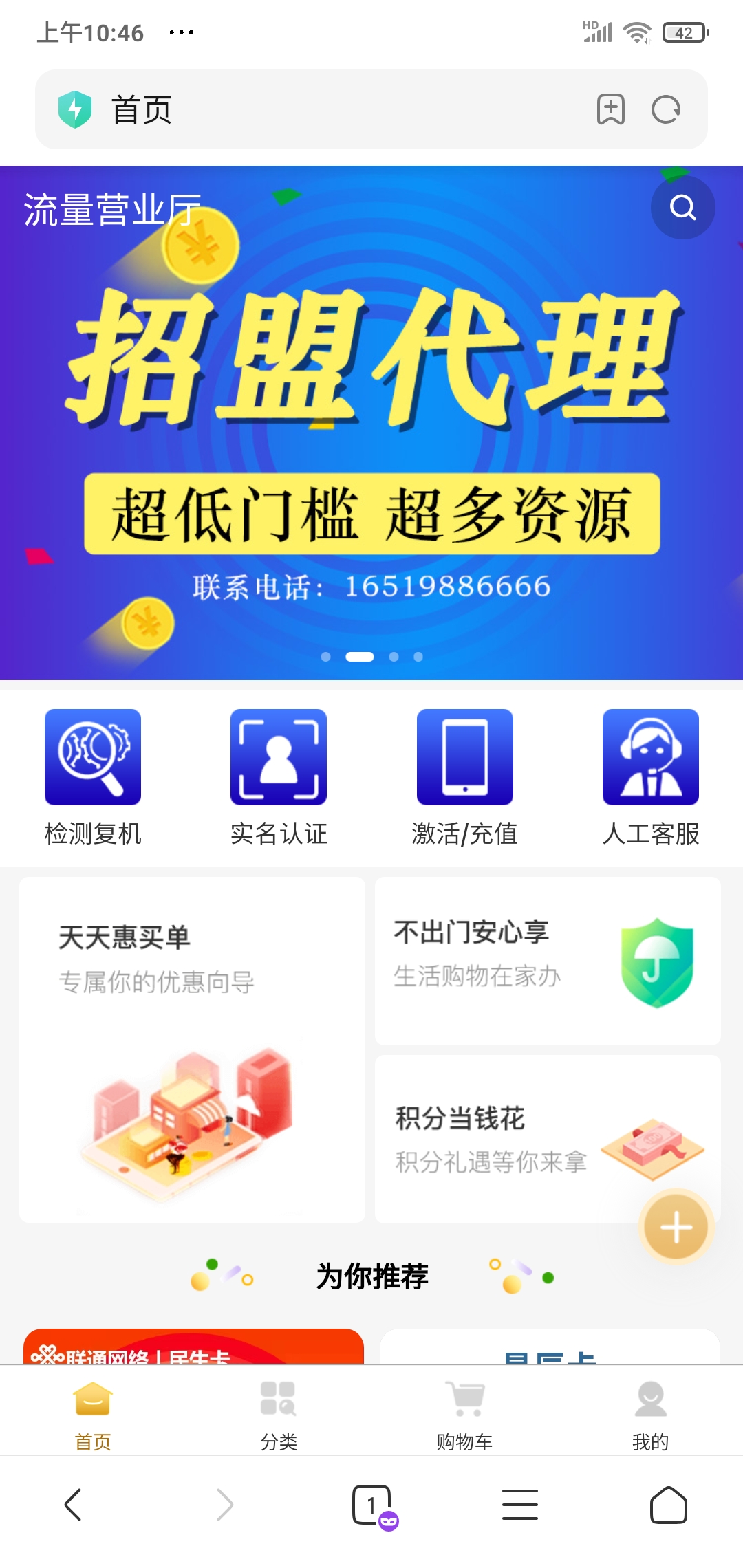Viewport: 743px width, 1568px height.
Task: Switch to the 我的 tab
Action: click(x=650, y=1413)
